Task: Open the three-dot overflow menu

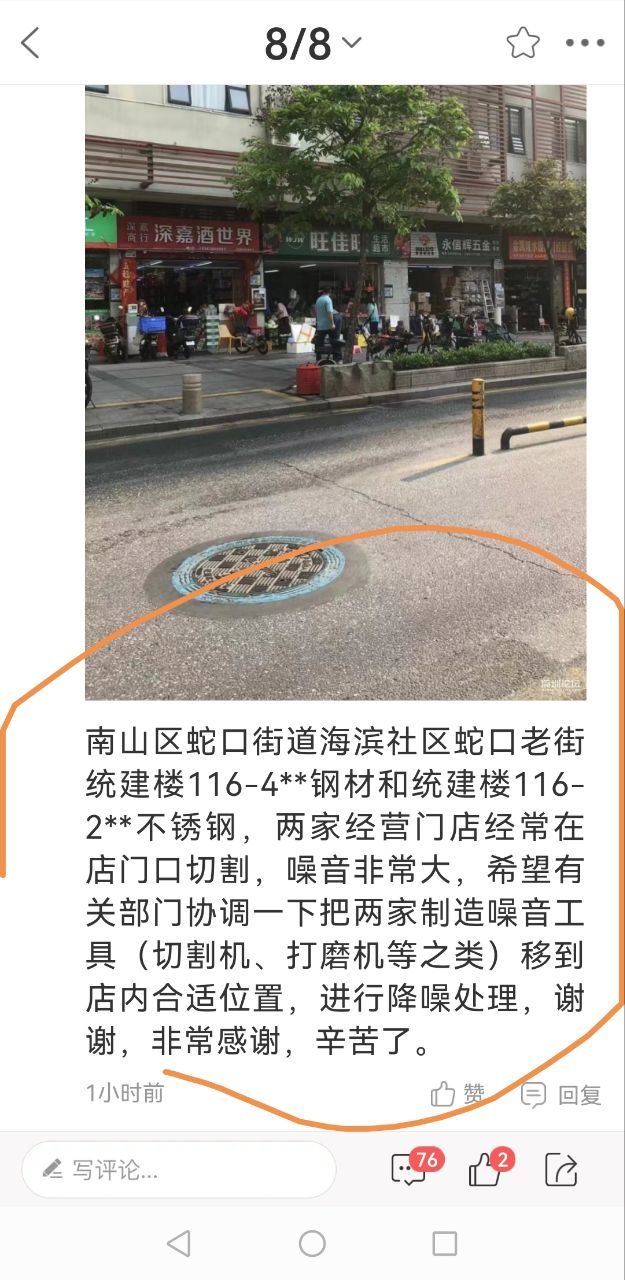Action: (x=585, y=43)
